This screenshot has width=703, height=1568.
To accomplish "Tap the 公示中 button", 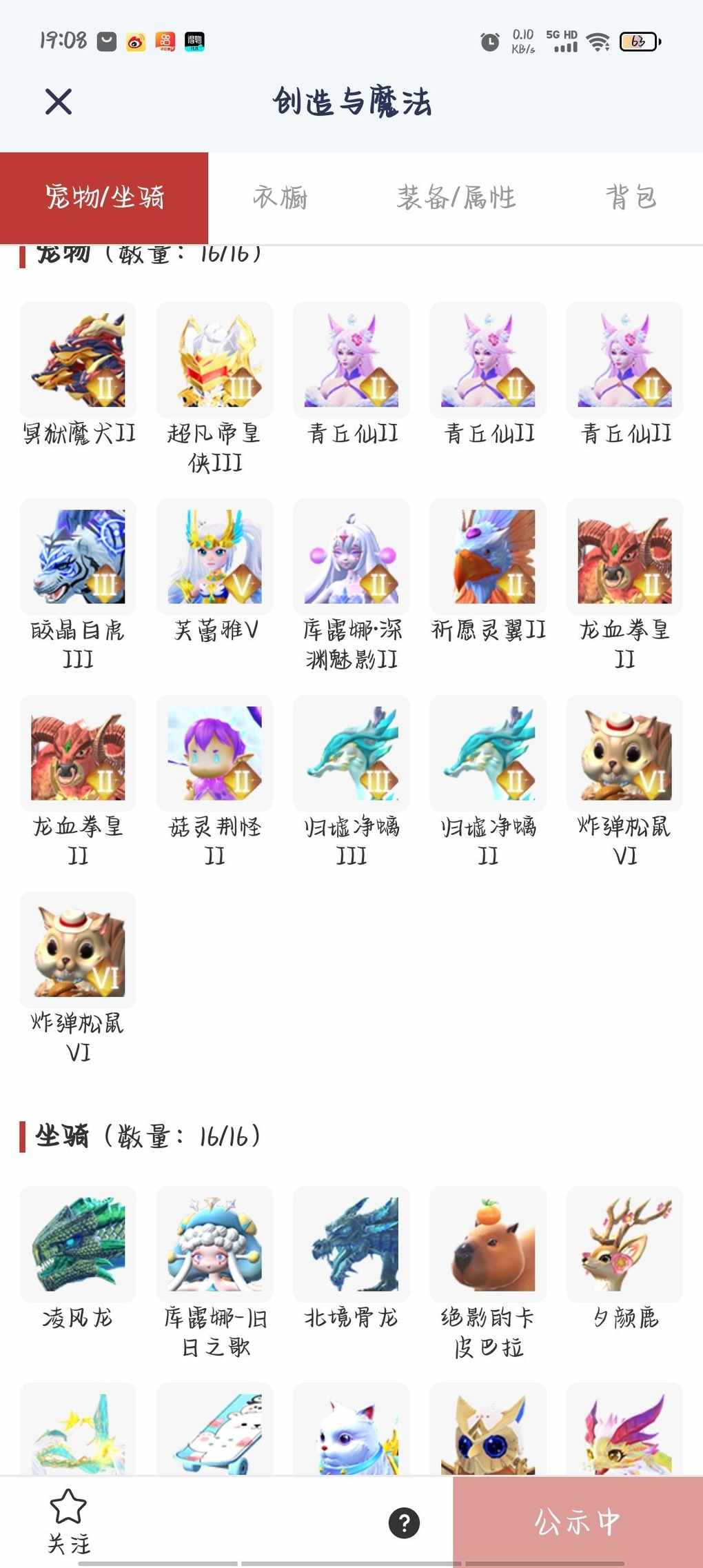I will tap(578, 1522).
